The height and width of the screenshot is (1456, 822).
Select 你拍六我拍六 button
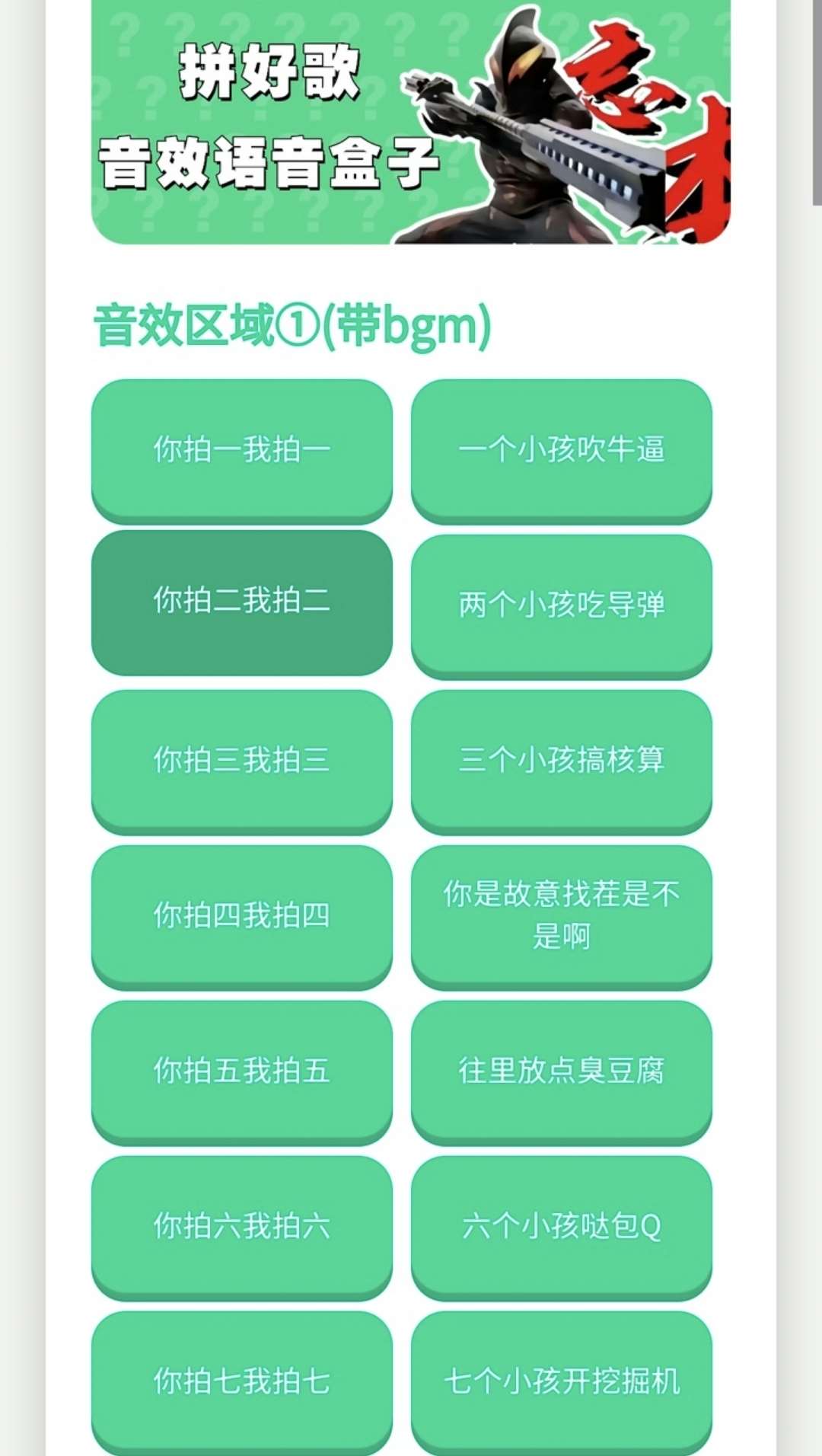[242, 1226]
